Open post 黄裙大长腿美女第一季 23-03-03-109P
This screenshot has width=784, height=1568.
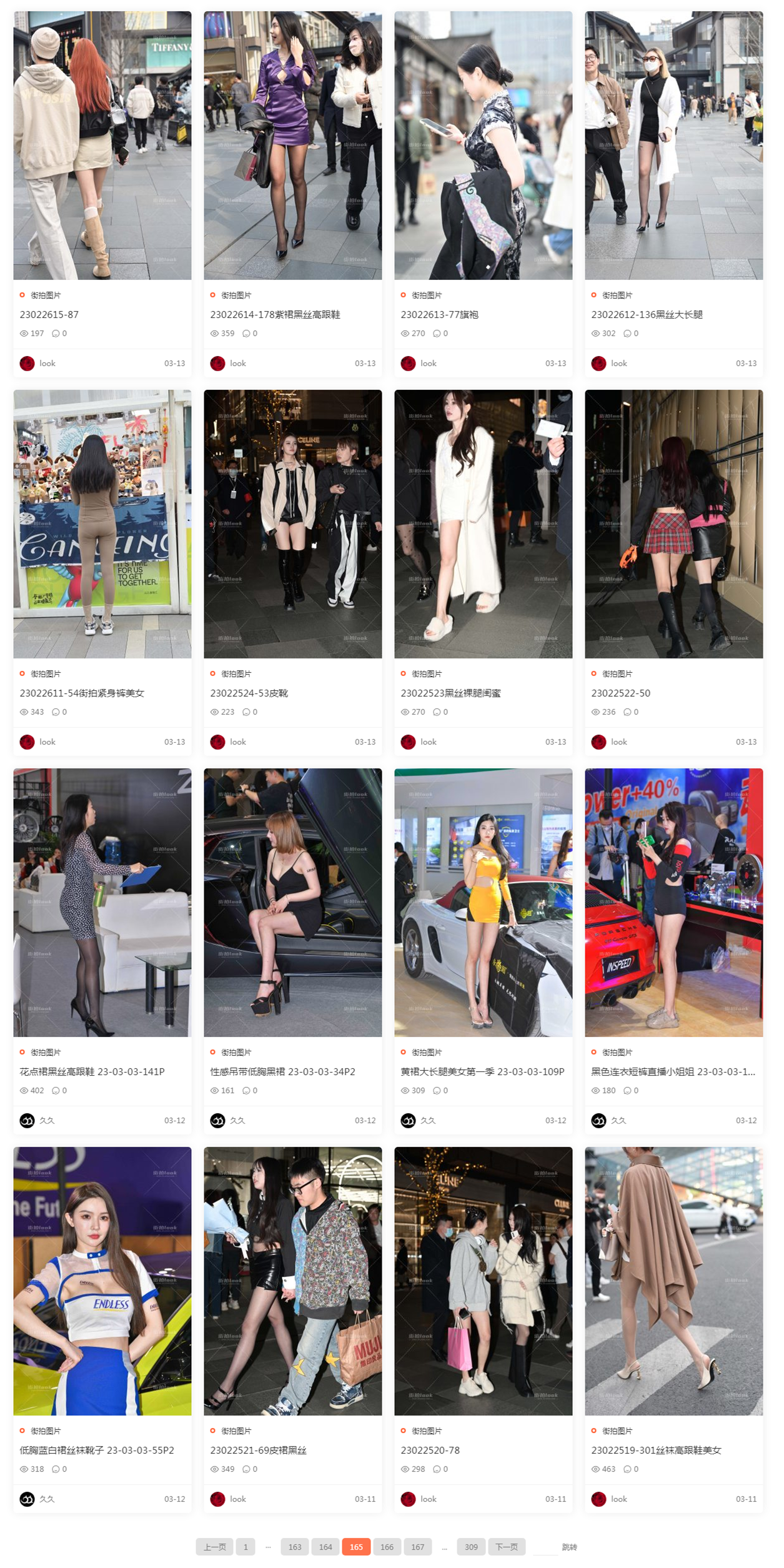pos(482,1071)
